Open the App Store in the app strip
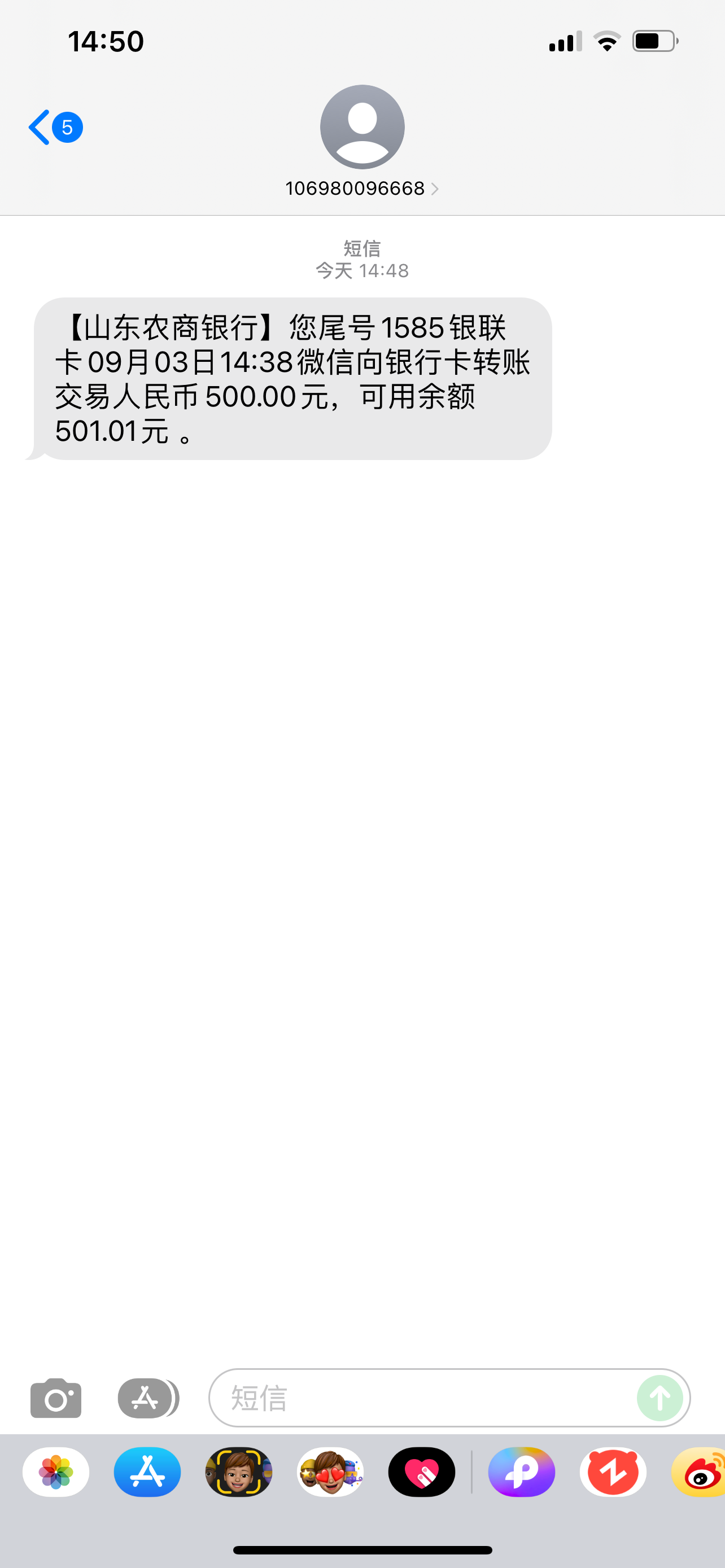Viewport: 725px width, 1568px height. tap(147, 1471)
